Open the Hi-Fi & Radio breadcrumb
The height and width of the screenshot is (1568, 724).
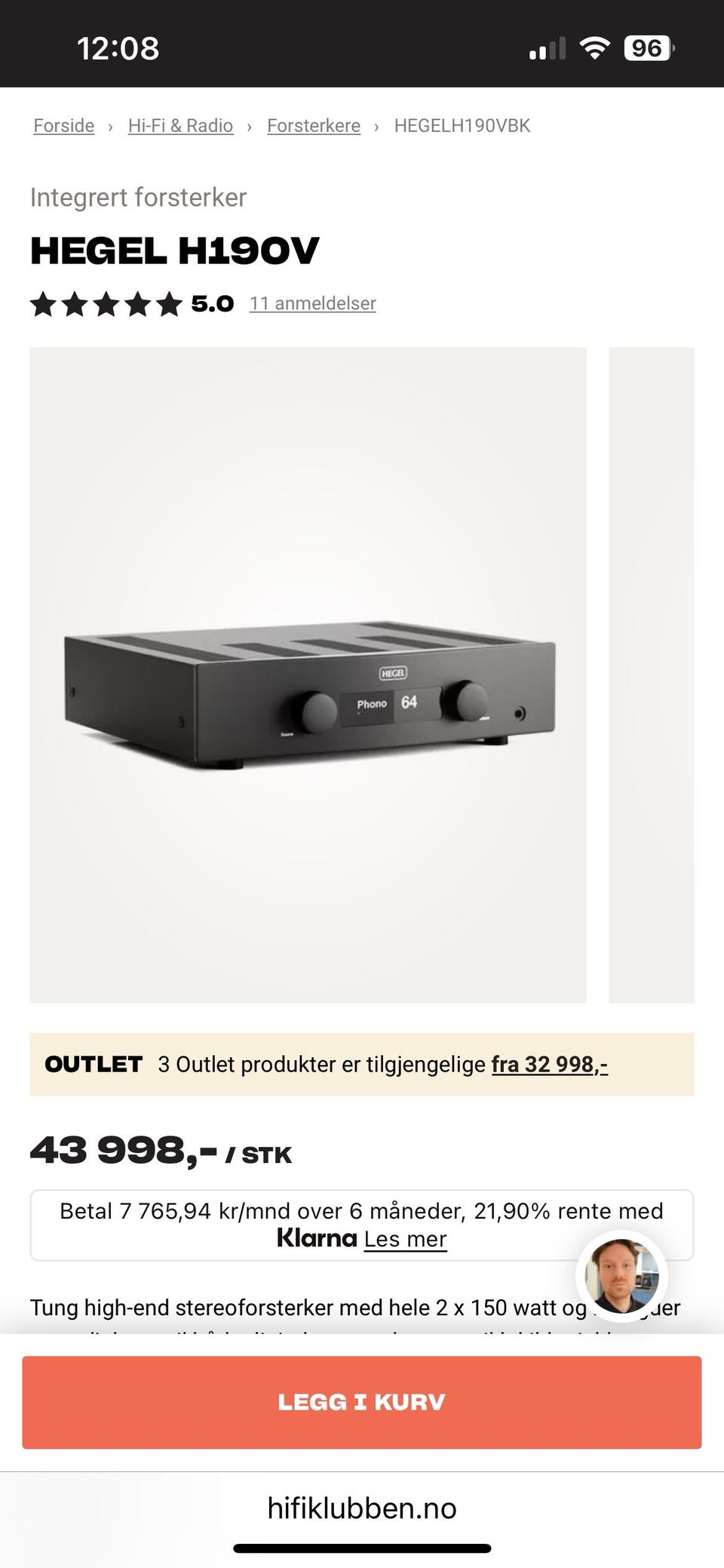180,126
